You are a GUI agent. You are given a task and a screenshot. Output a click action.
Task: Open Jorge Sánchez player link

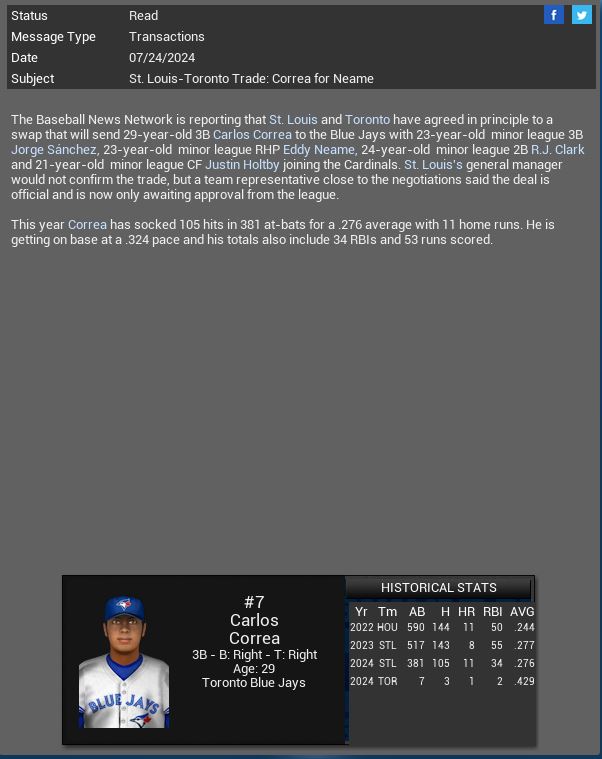click(54, 149)
